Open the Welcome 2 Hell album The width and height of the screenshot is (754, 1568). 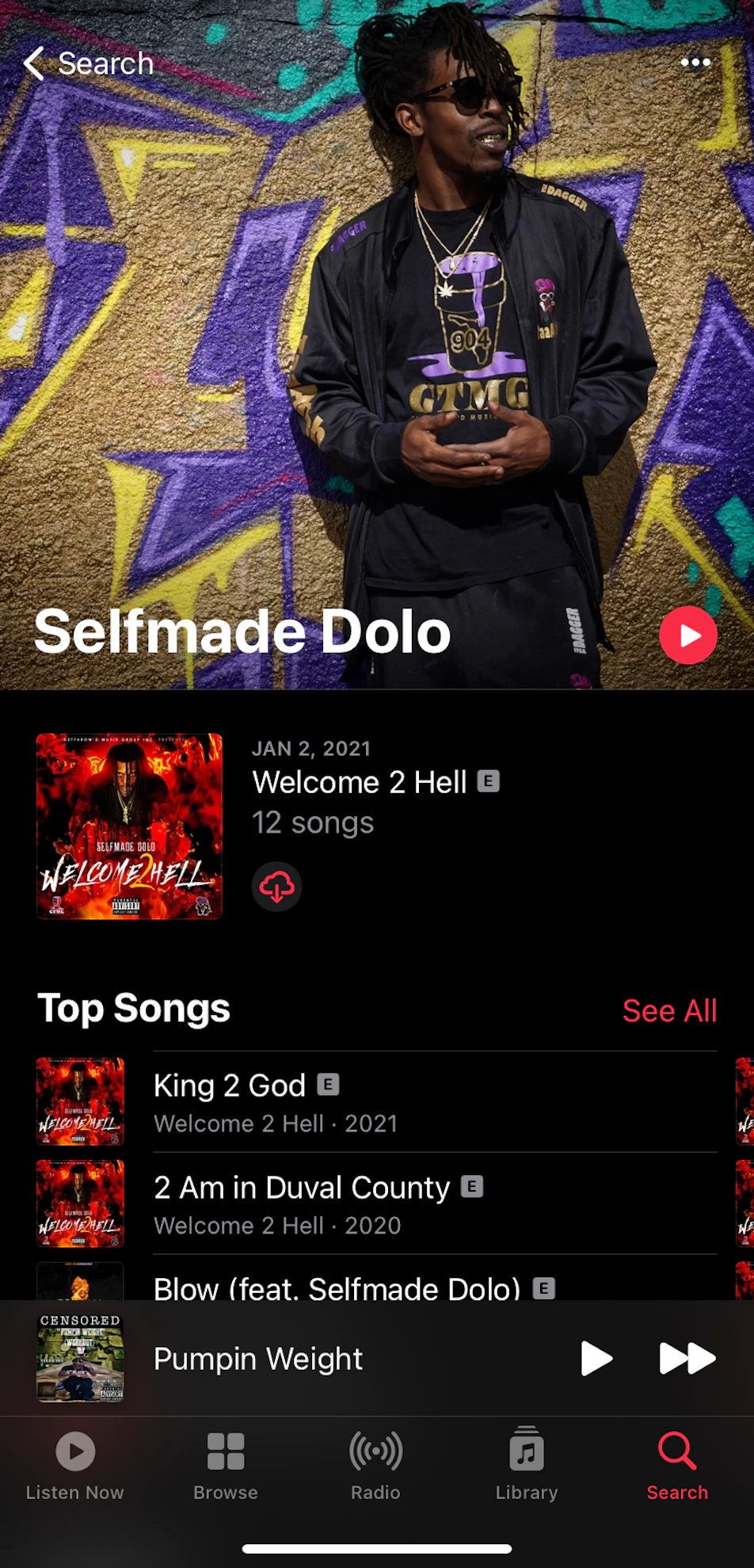pos(129,826)
